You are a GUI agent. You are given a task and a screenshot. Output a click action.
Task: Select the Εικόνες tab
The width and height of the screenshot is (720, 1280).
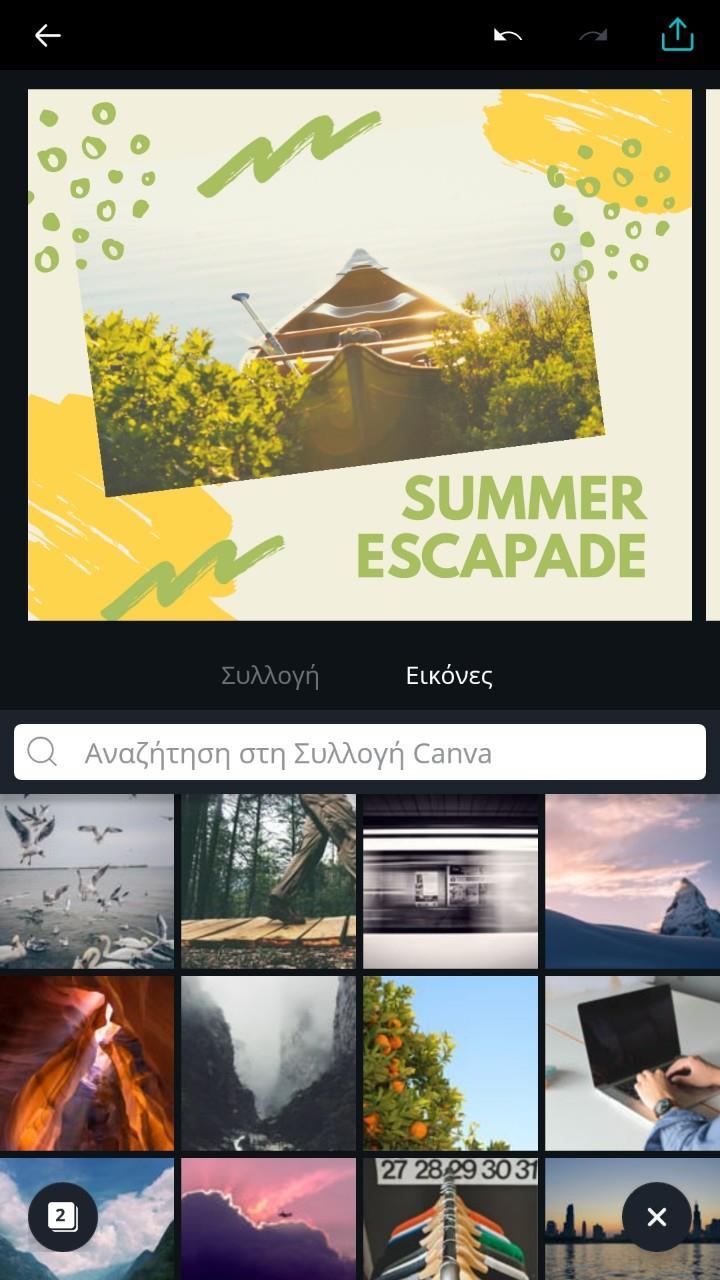tap(449, 676)
